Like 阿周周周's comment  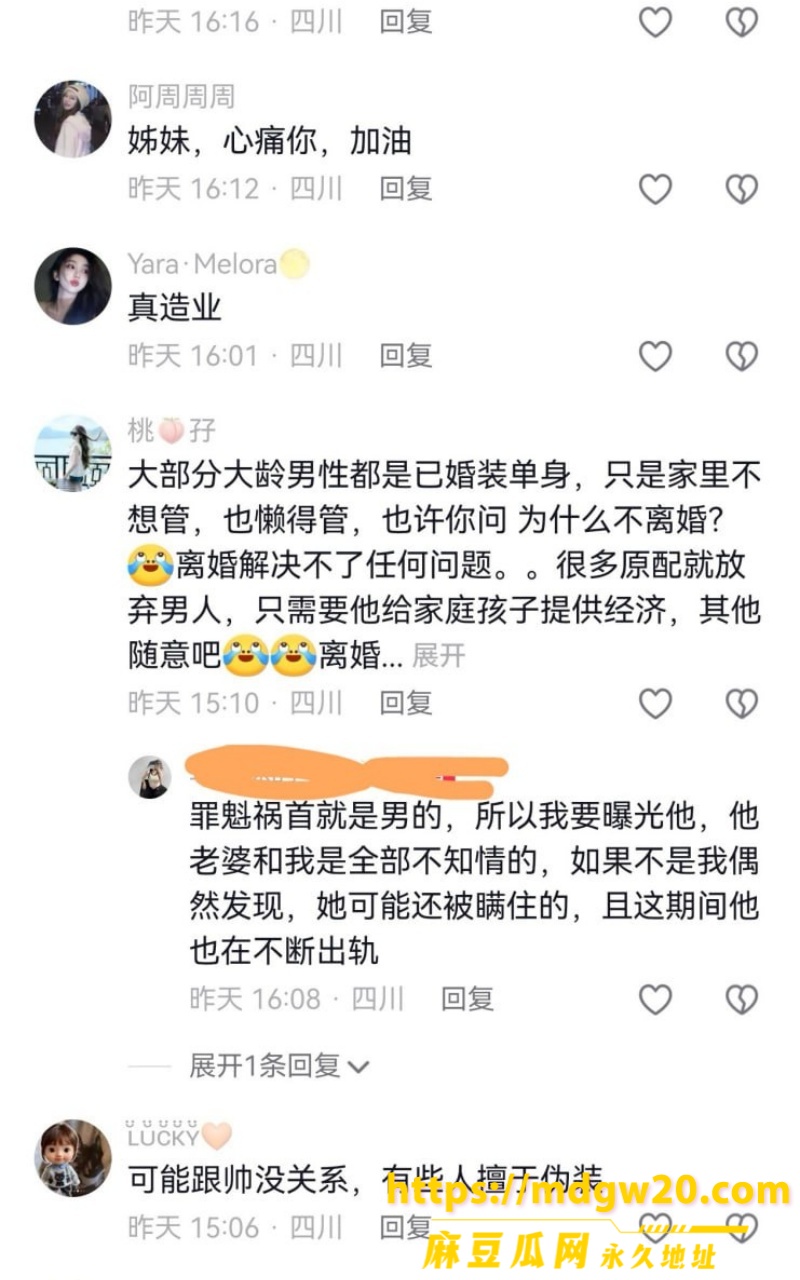(655, 188)
